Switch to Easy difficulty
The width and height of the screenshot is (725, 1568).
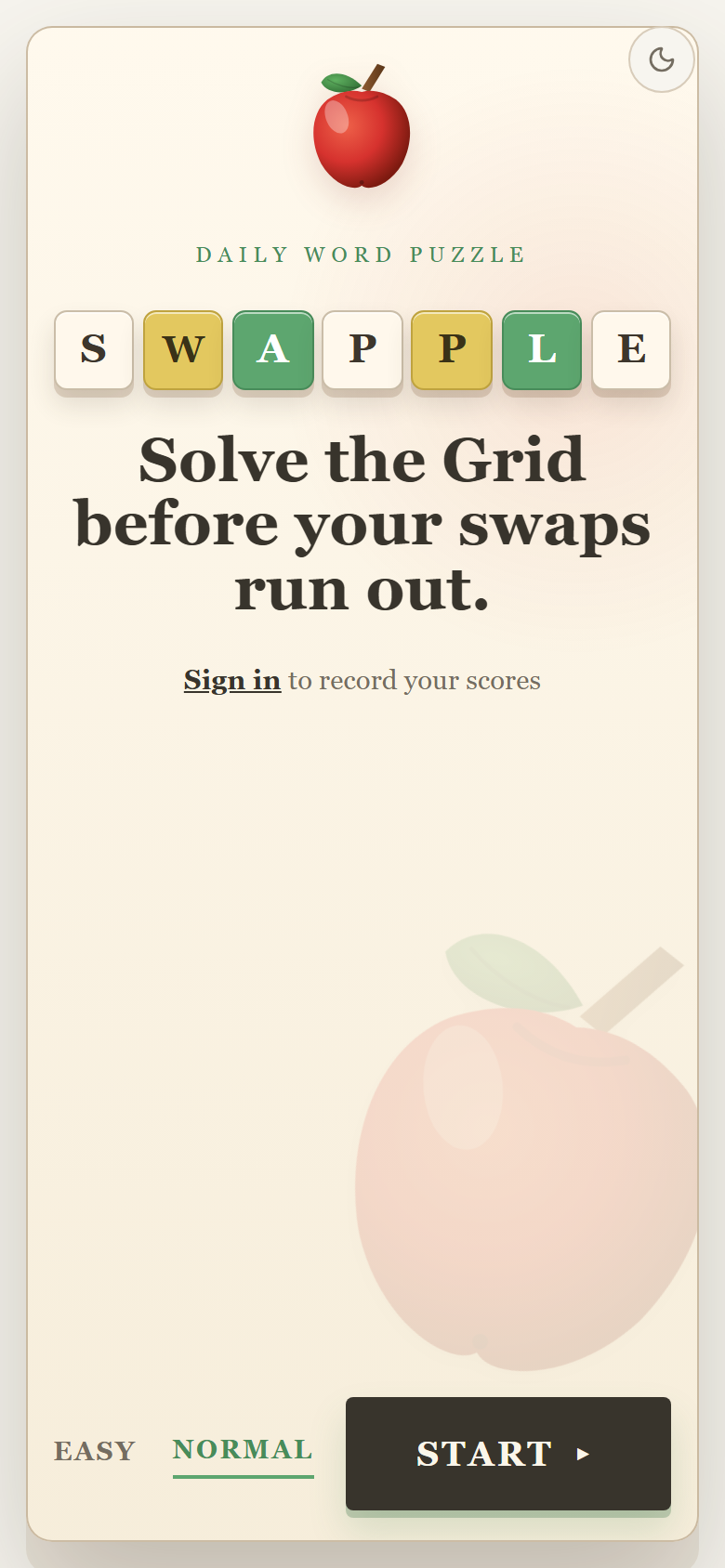[95, 1451]
